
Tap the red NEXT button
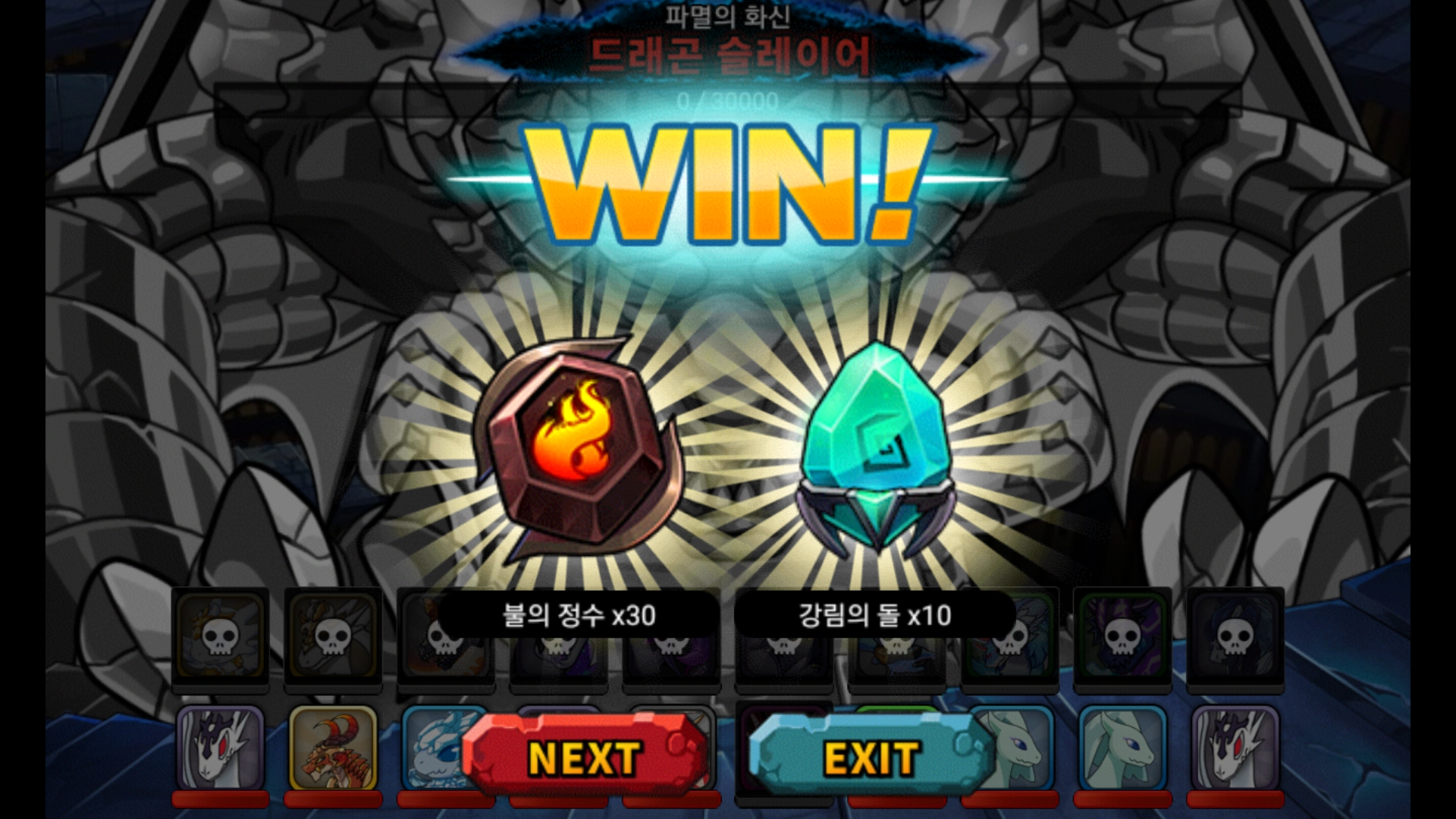[585, 756]
